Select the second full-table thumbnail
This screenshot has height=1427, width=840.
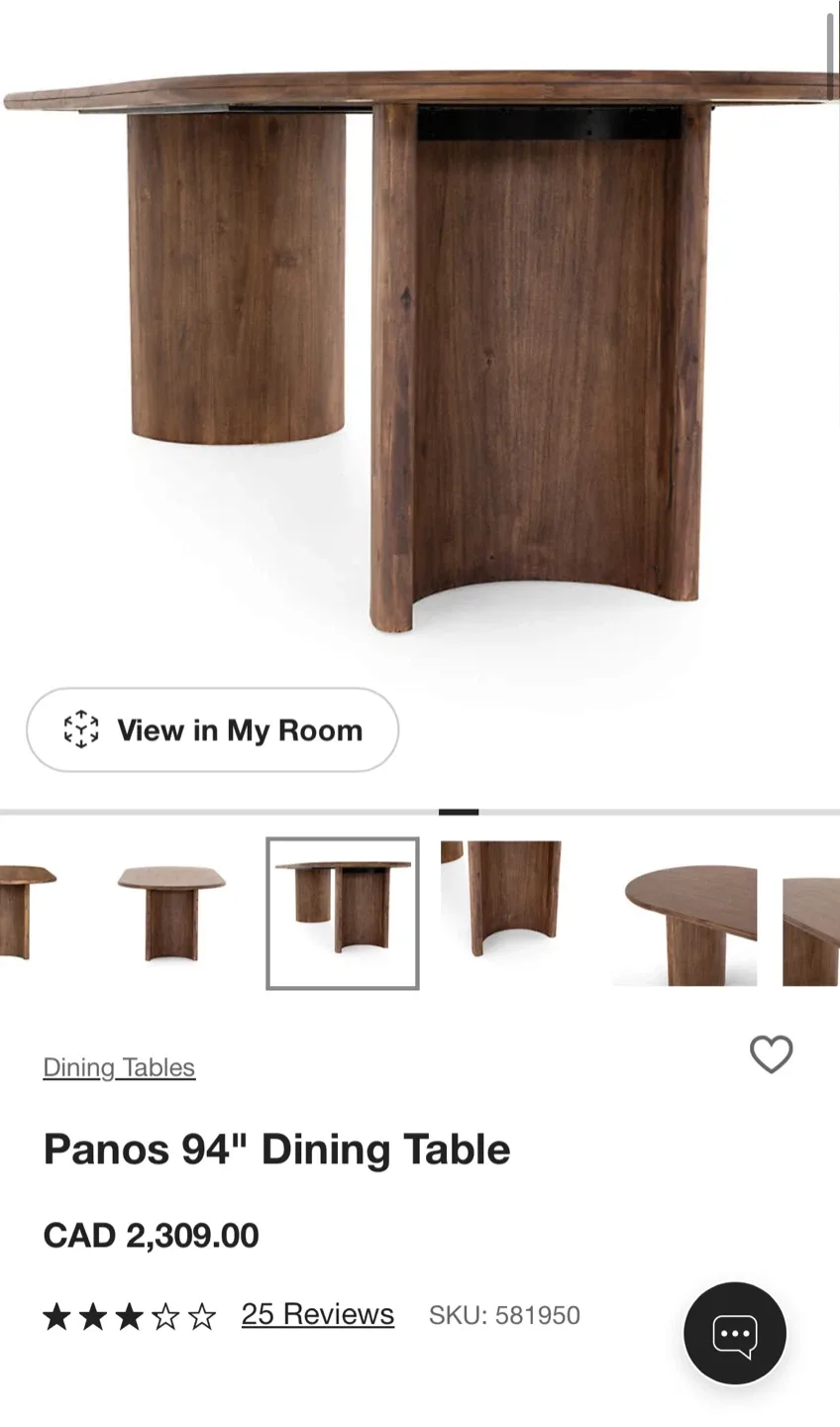(x=168, y=912)
